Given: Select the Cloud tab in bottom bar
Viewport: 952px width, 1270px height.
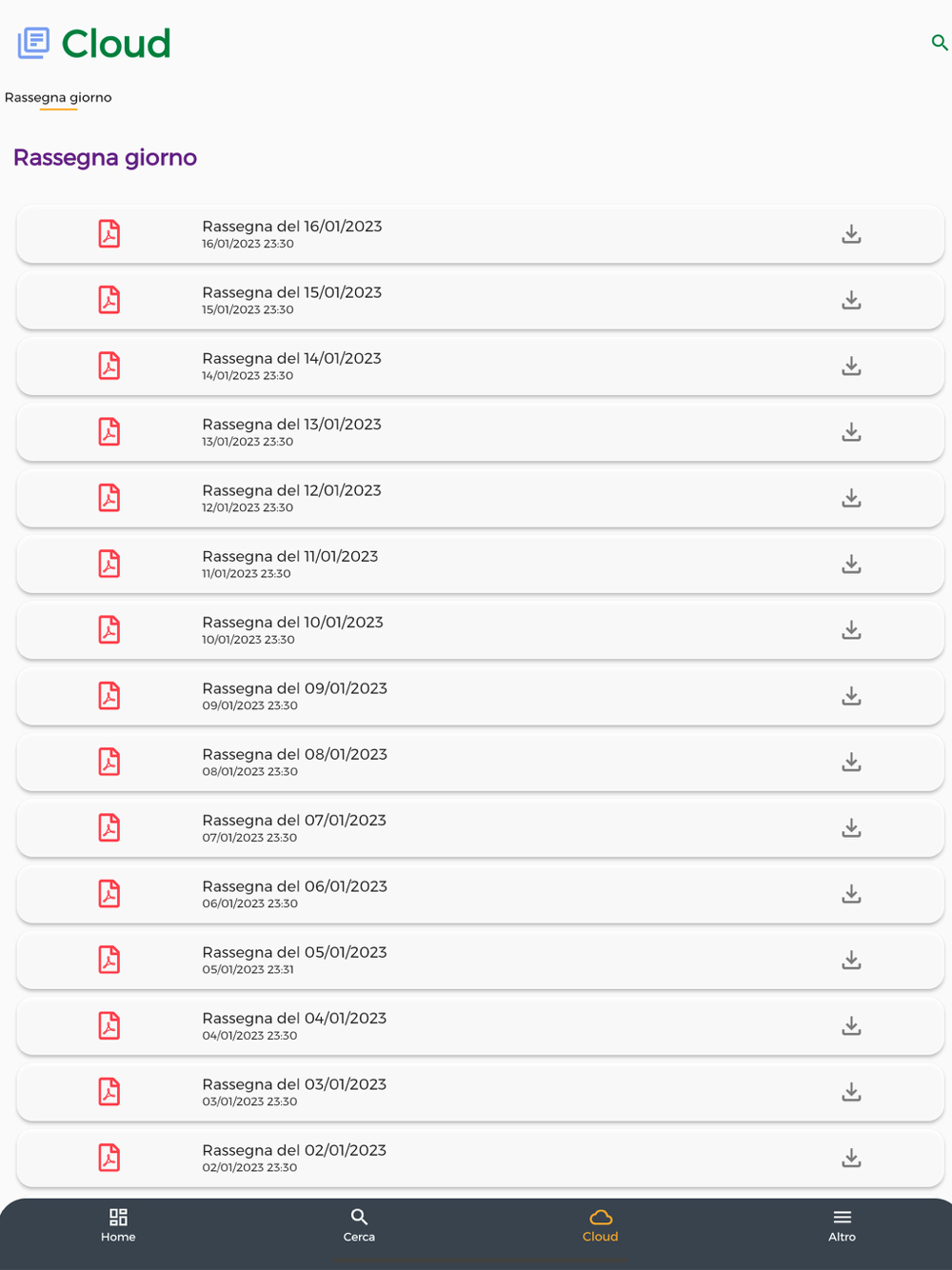Looking at the screenshot, I should [x=601, y=1225].
